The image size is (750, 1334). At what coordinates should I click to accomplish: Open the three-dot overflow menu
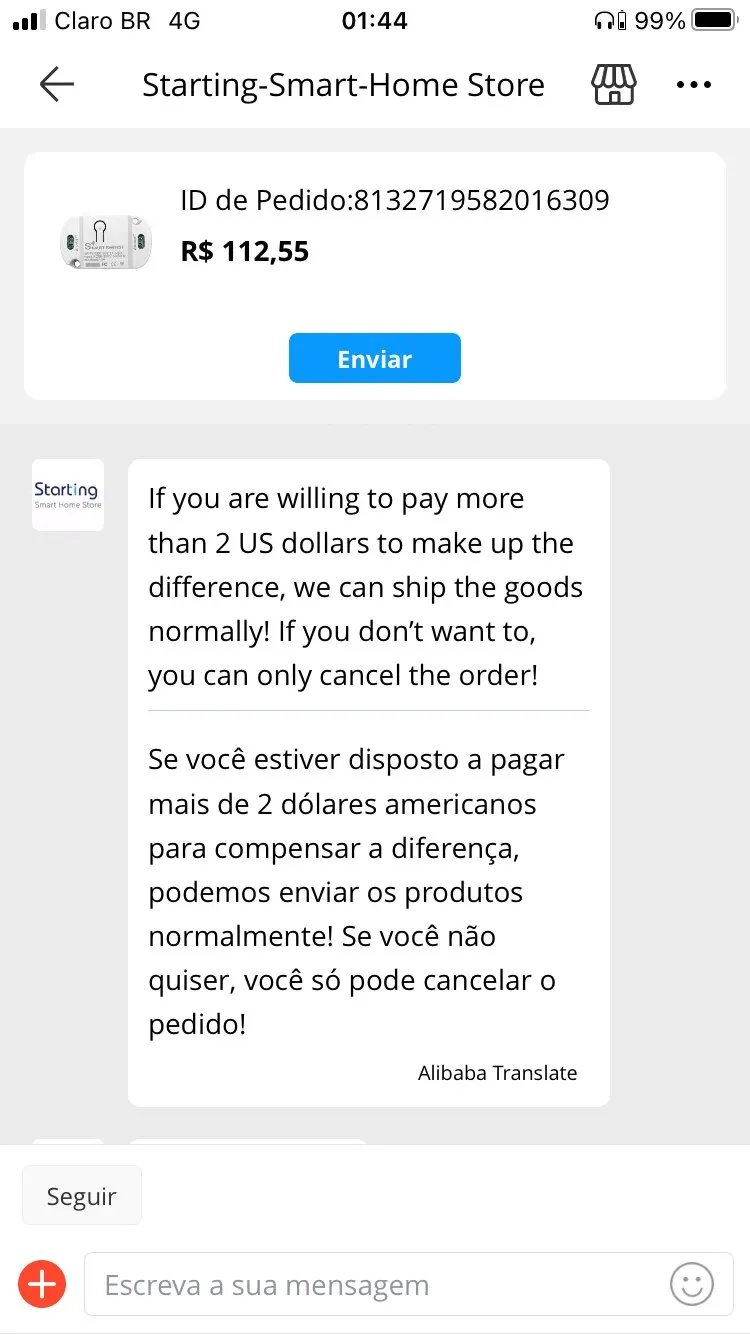tap(694, 85)
